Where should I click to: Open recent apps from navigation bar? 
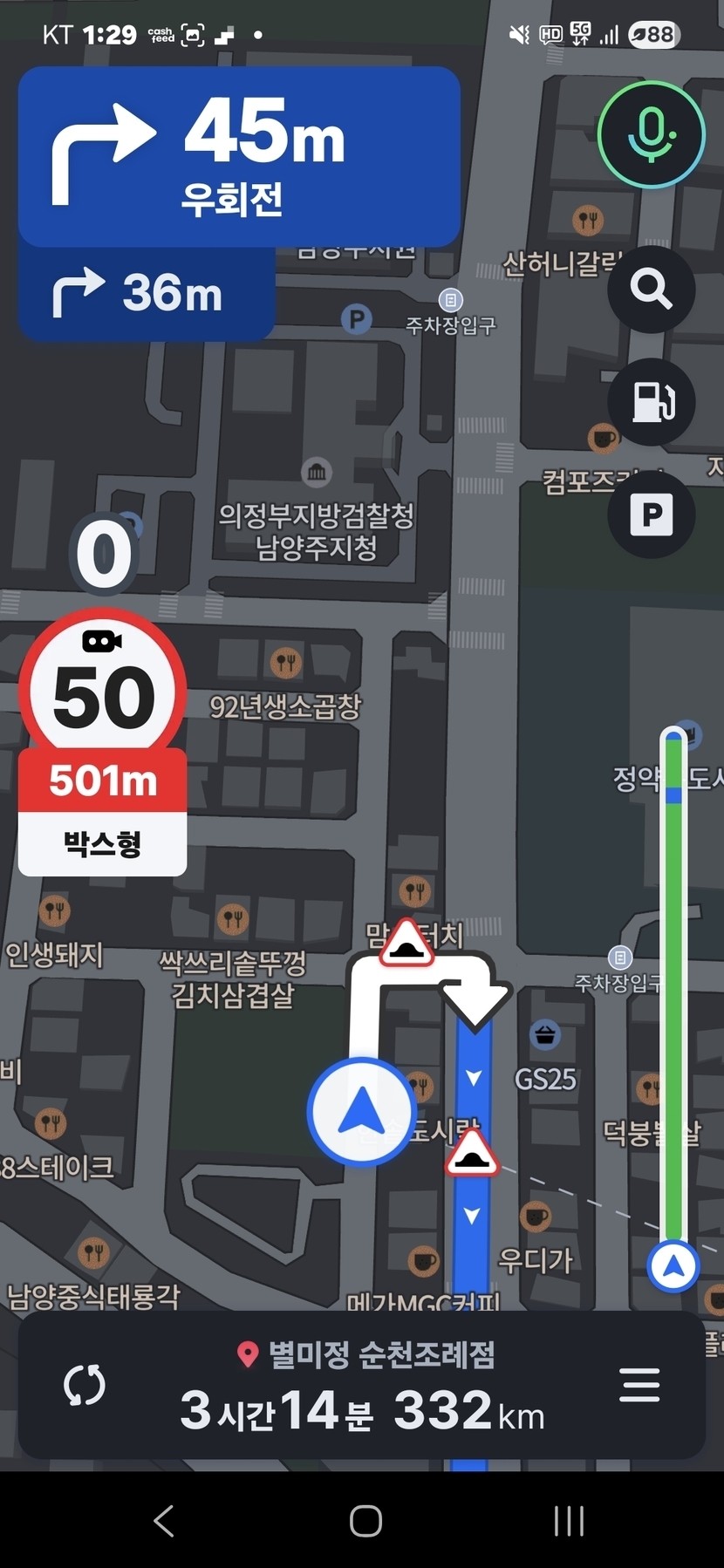pyautogui.click(x=569, y=1521)
